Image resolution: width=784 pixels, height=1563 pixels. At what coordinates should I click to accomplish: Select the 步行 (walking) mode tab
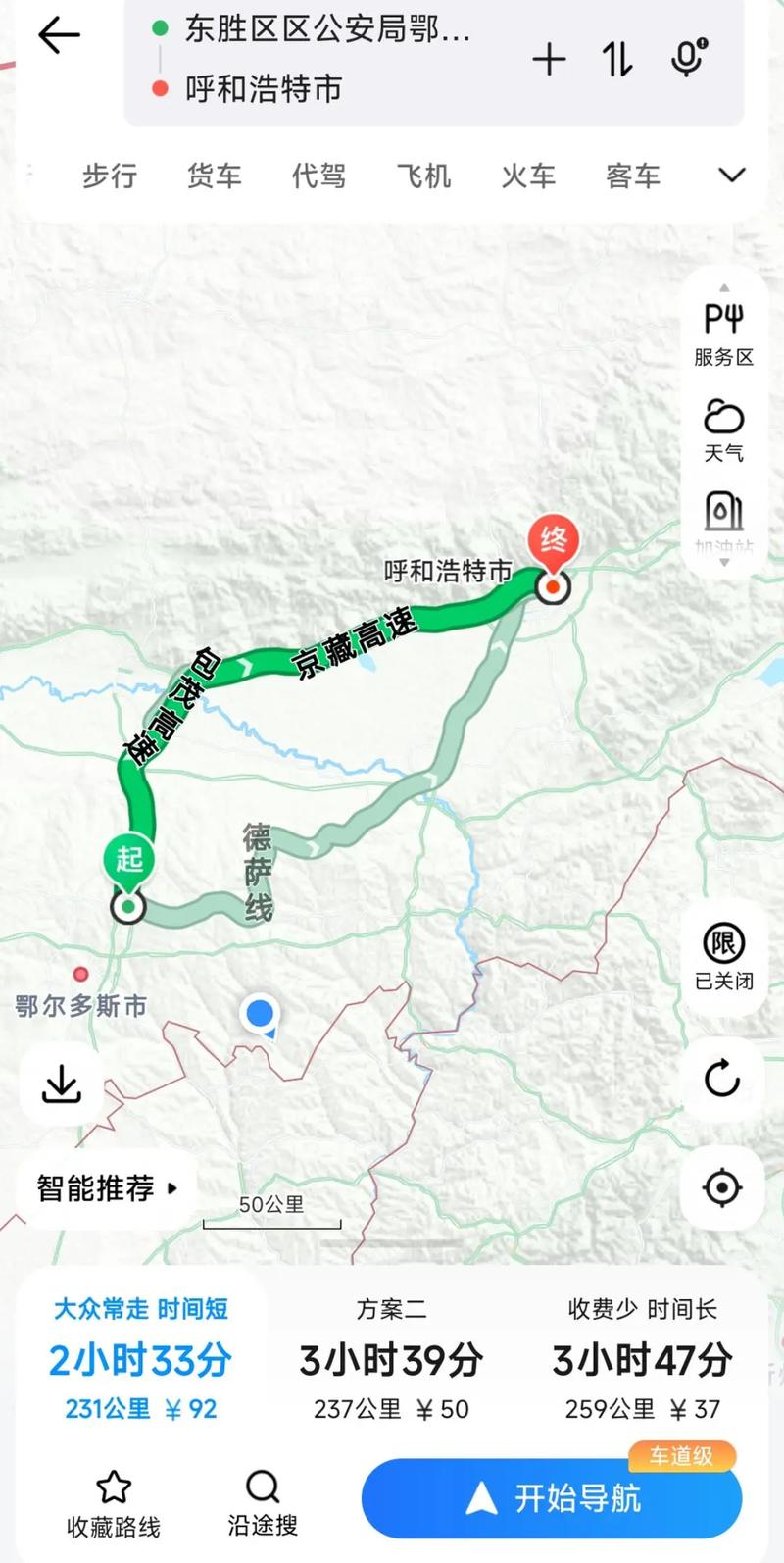click(109, 176)
